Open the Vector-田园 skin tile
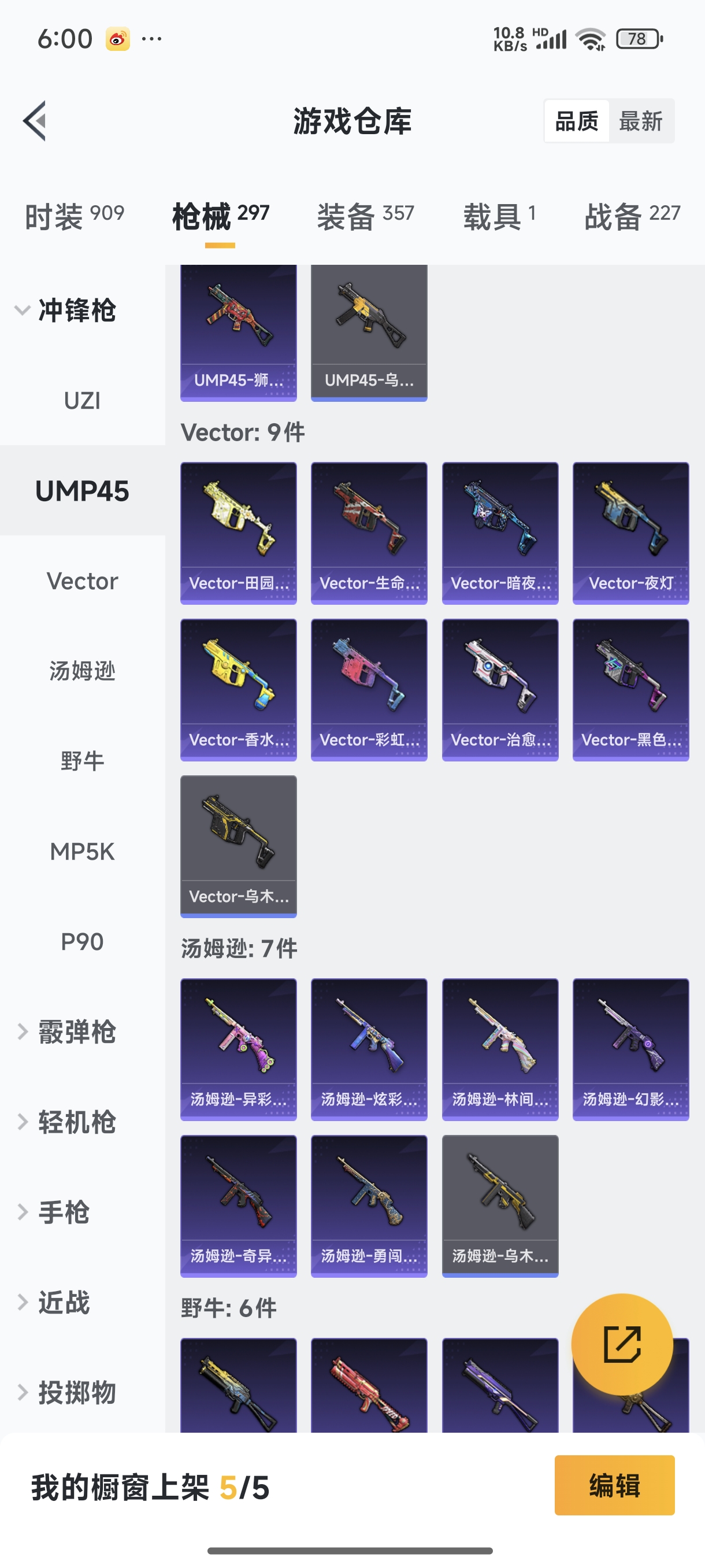The image size is (705, 1568). pyautogui.click(x=239, y=532)
